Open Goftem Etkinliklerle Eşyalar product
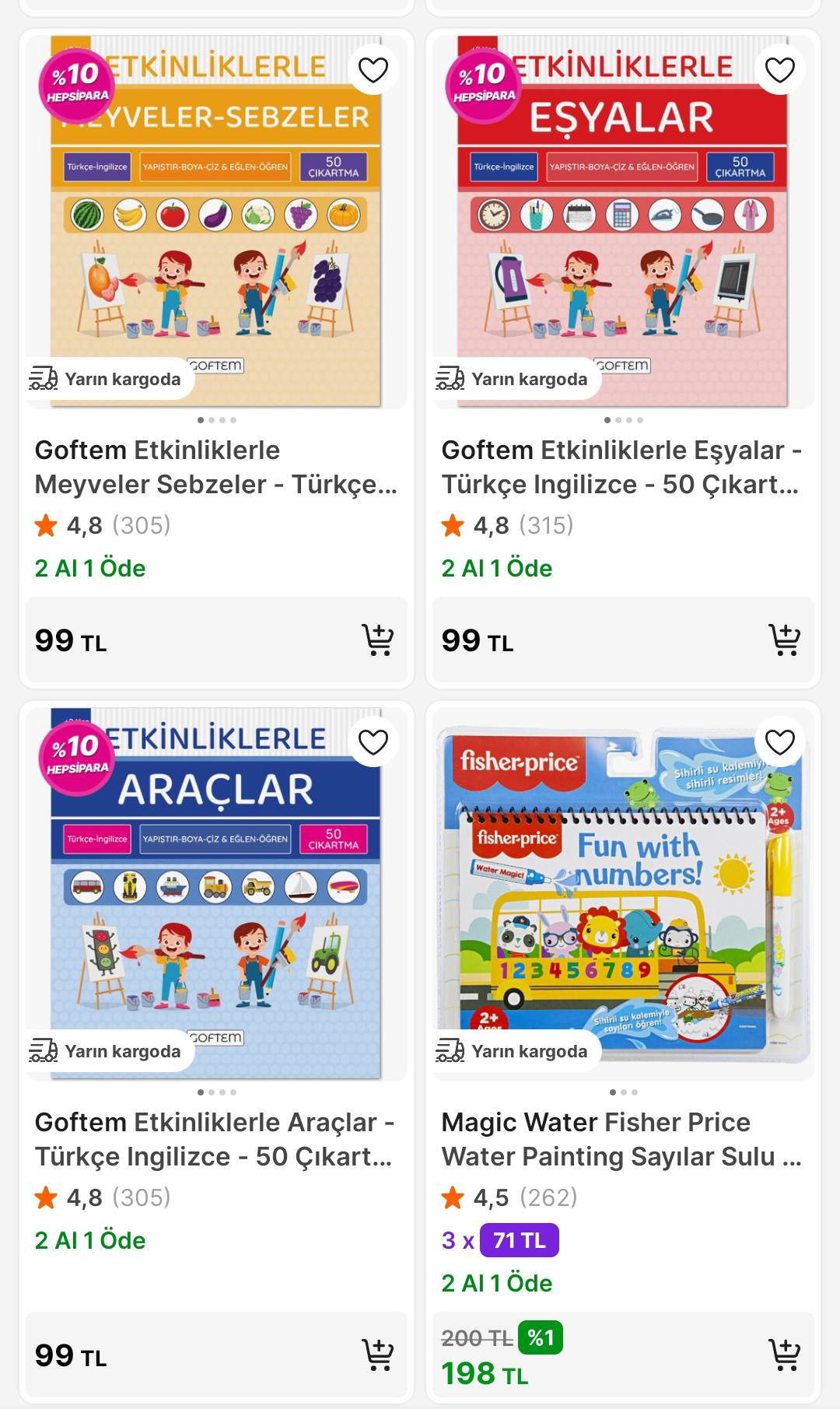 click(x=622, y=467)
